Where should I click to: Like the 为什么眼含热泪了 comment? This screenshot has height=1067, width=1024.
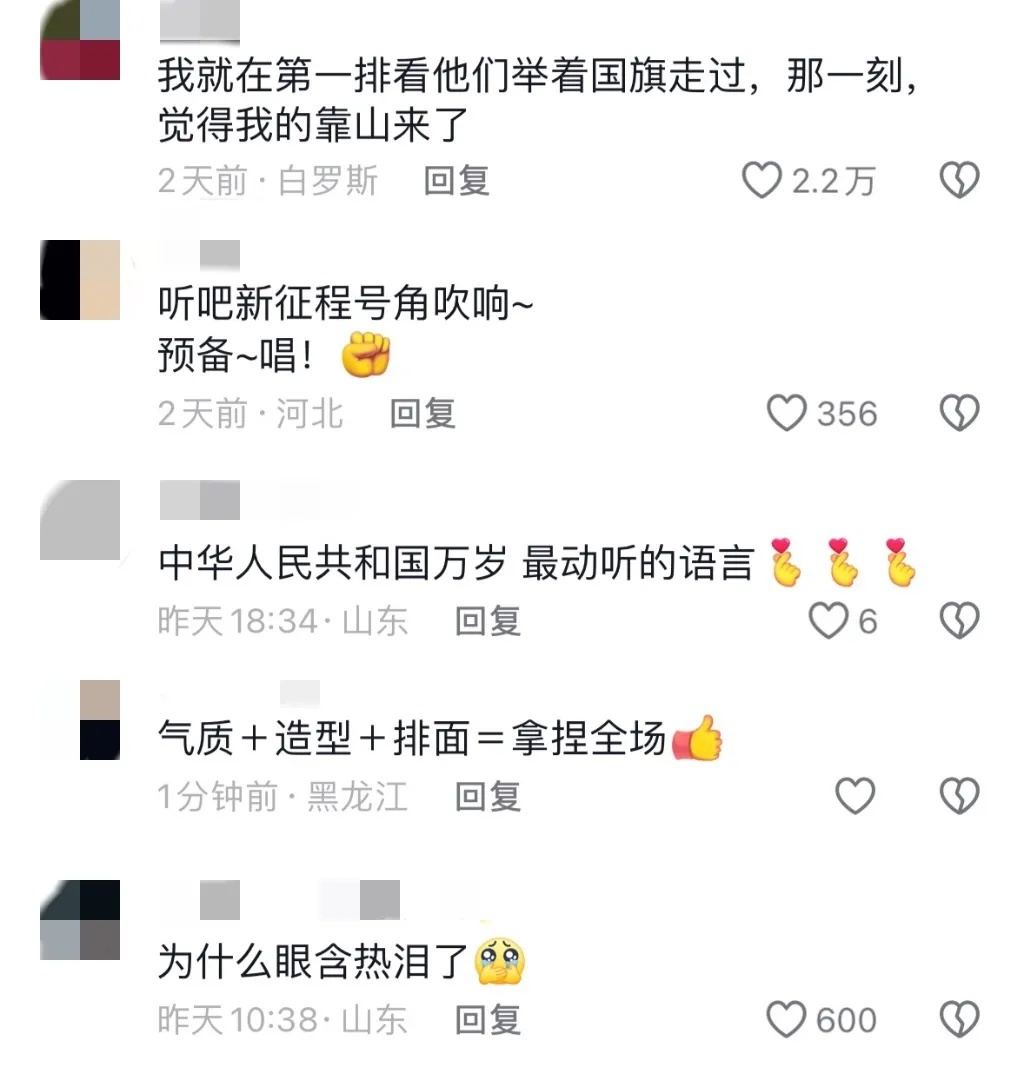coord(786,1019)
